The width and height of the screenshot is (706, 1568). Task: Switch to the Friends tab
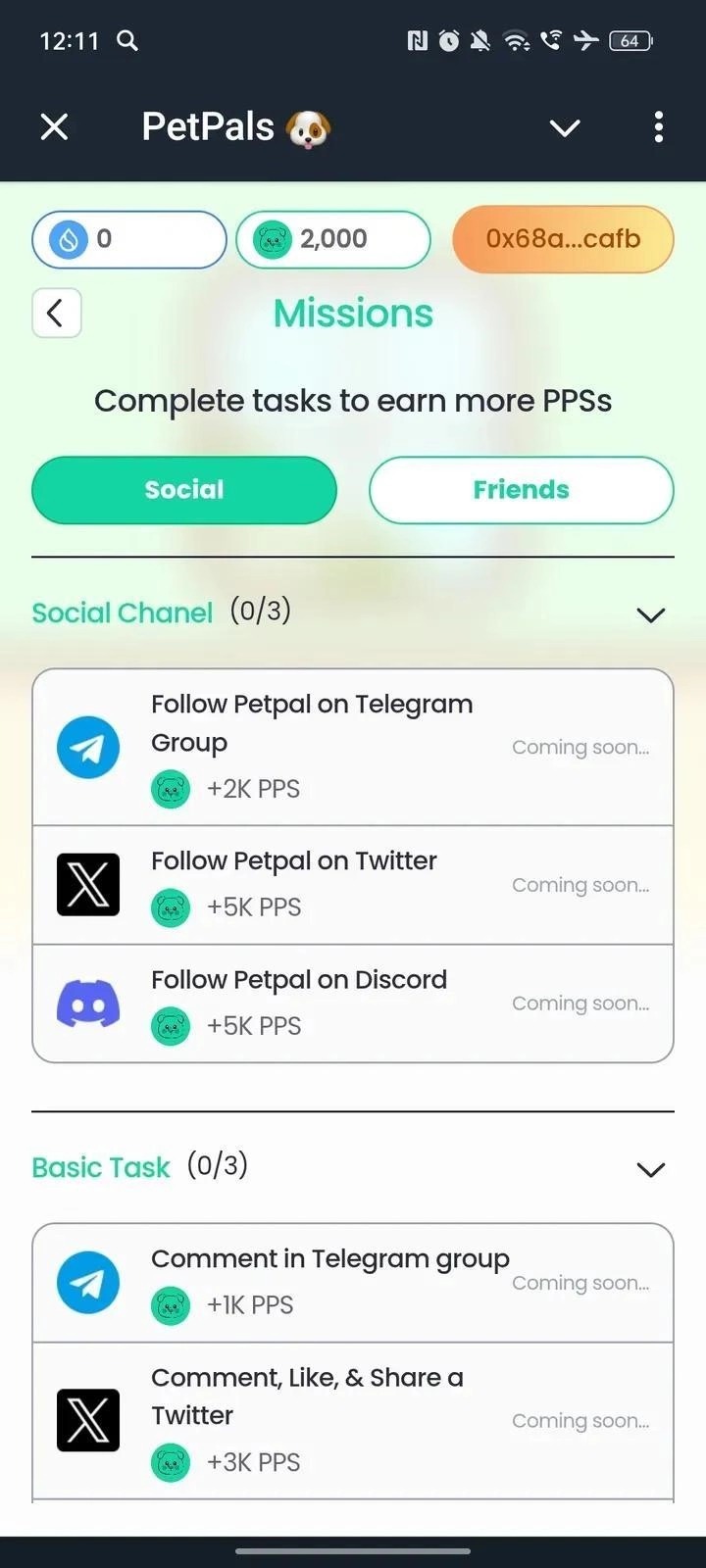(521, 490)
